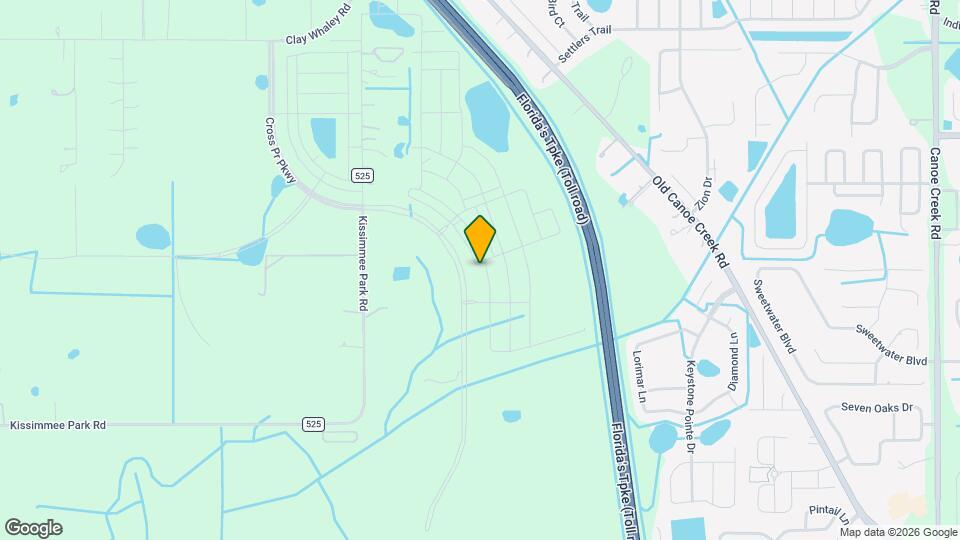960x540 pixels.
Task: Tap the orange location marker pin
Action: [481, 238]
